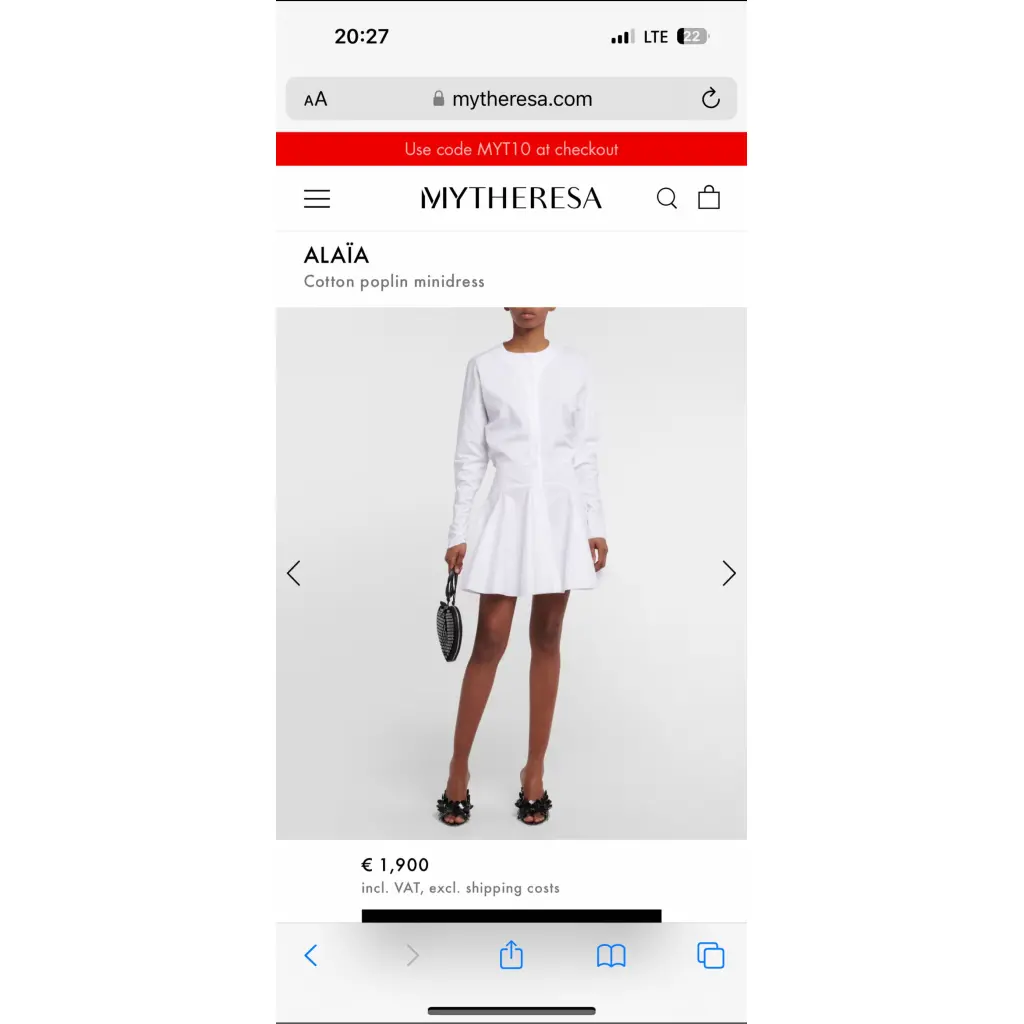Open Safari bookmarks
This screenshot has height=1024, width=1024.
611,956
